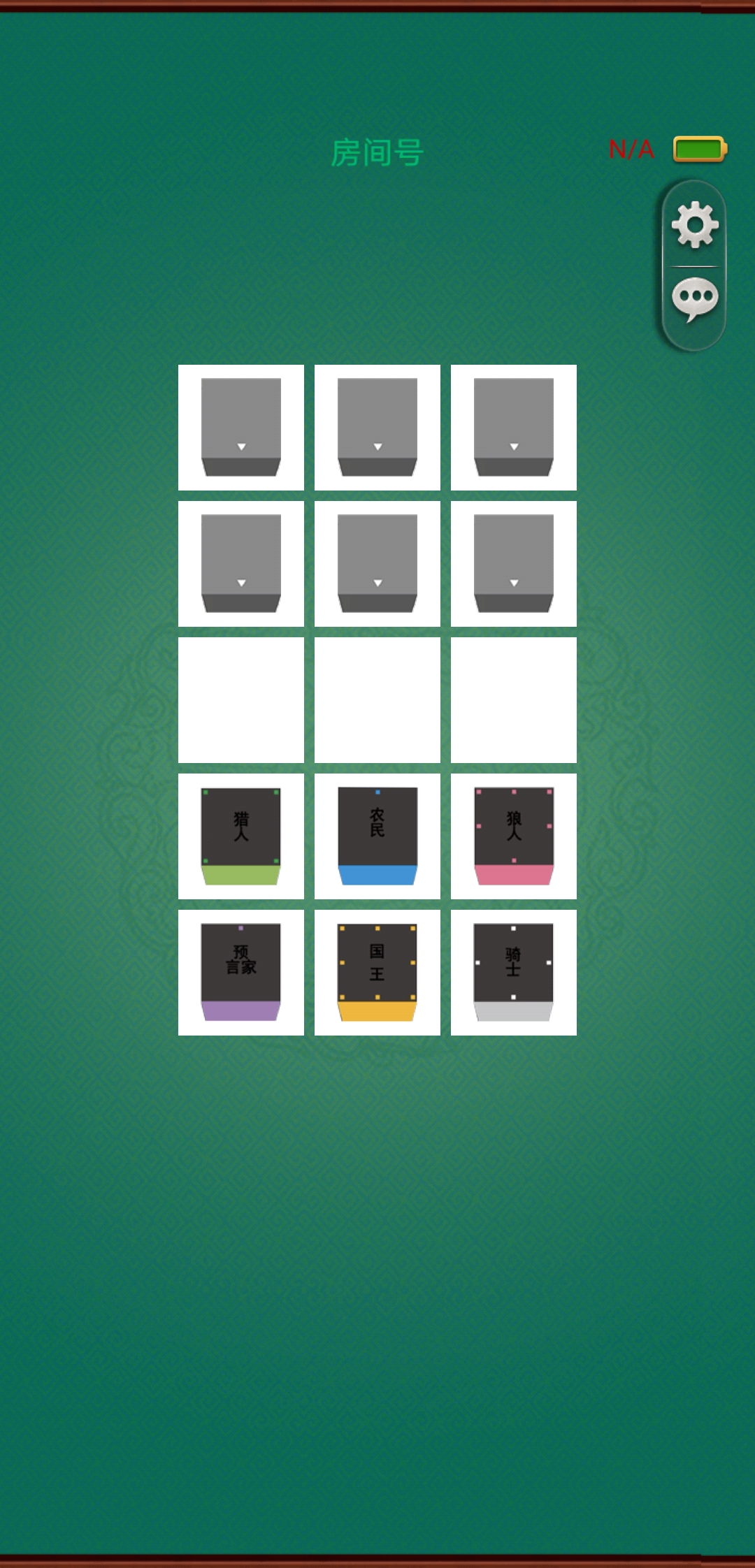Select the 农民 (Farmer) role tile
The width and height of the screenshot is (755, 1568).
coord(377,836)
